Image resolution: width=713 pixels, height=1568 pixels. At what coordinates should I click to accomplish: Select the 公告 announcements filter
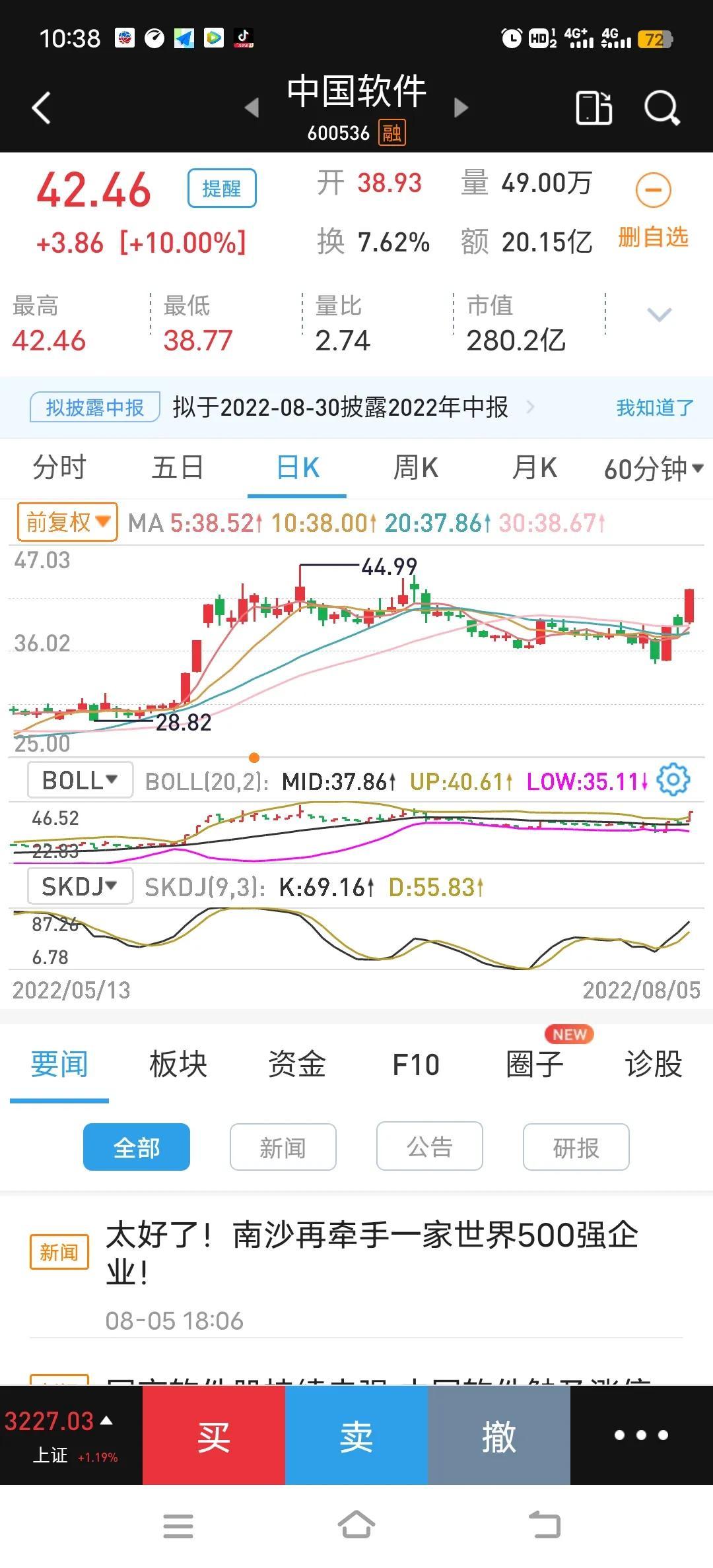pyautogui.click(x=429, y=1146)
